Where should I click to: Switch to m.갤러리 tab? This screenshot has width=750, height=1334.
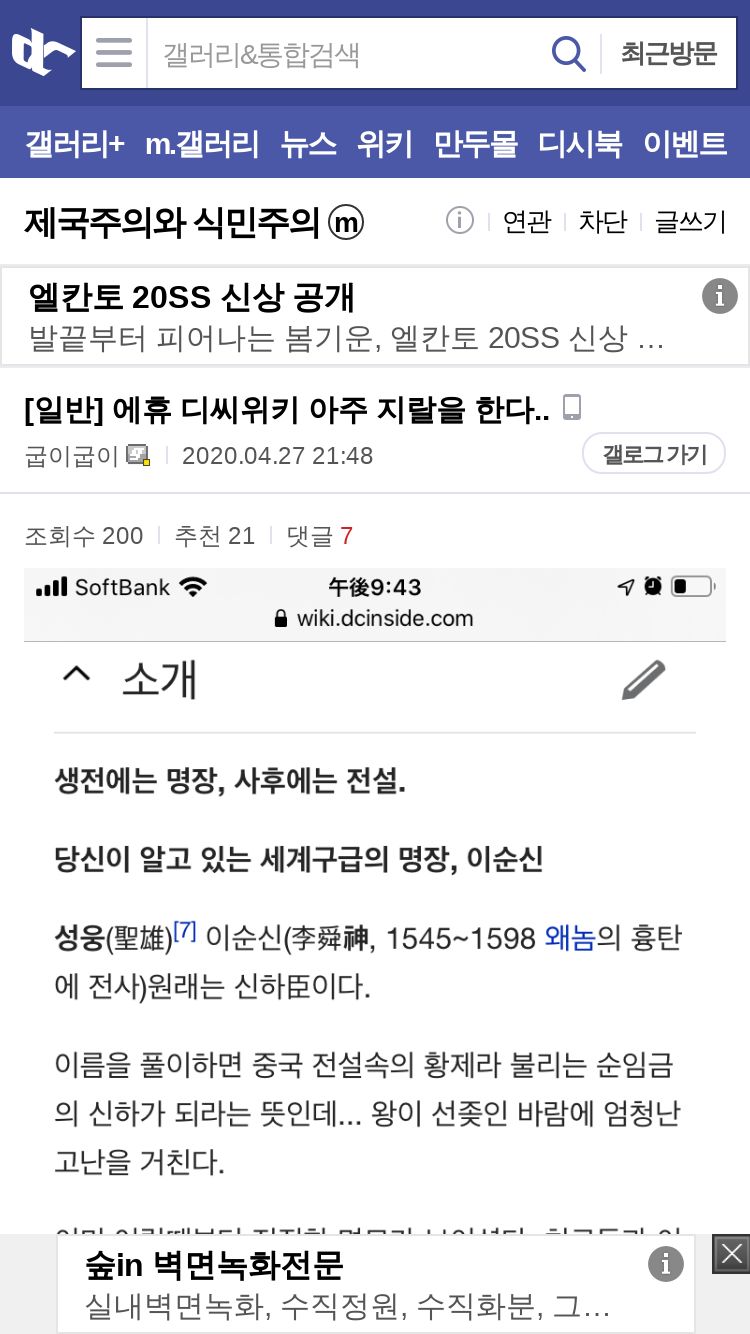click(202, 144)
